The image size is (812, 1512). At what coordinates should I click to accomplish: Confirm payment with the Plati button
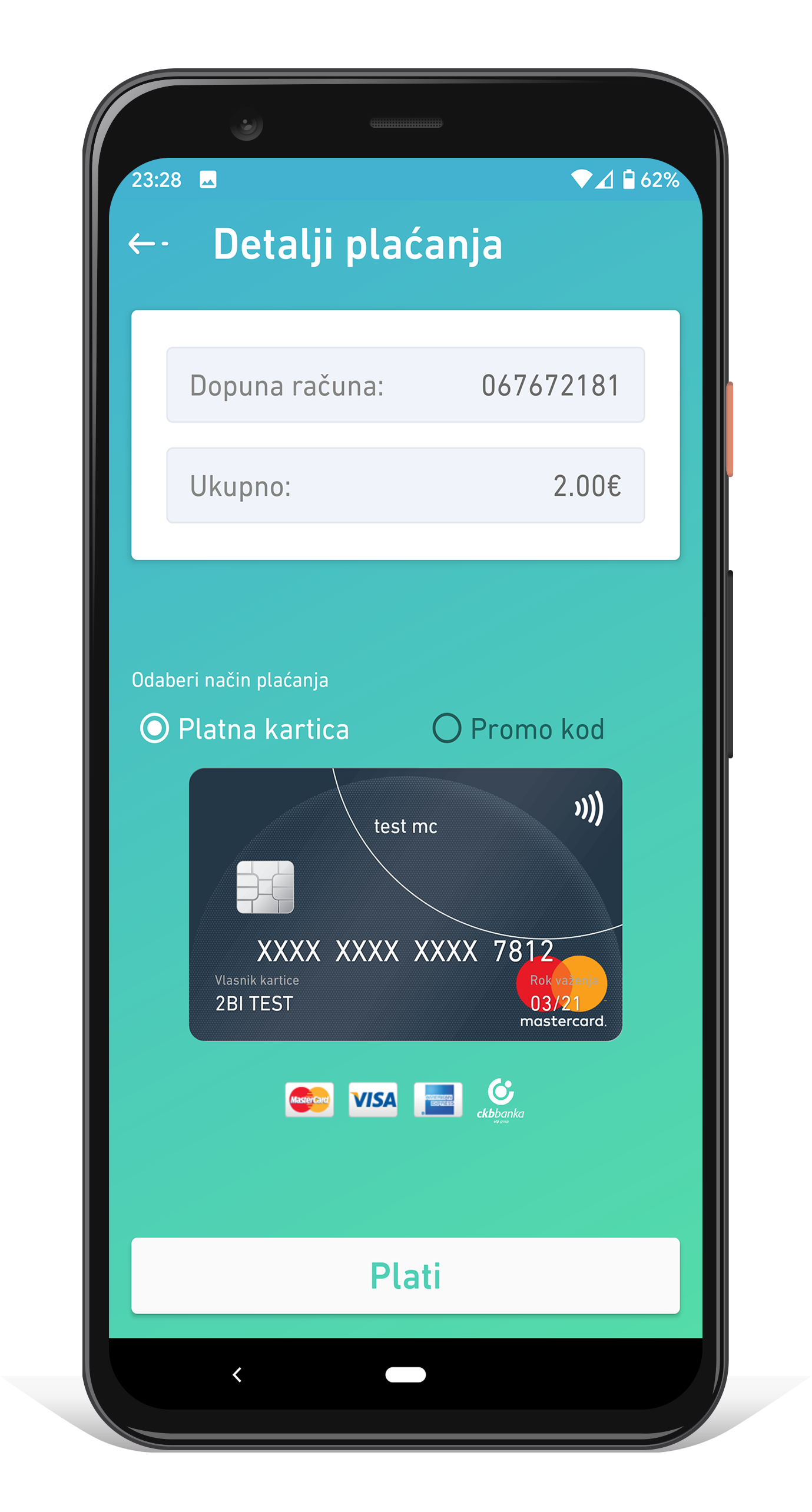point(405,1275)
